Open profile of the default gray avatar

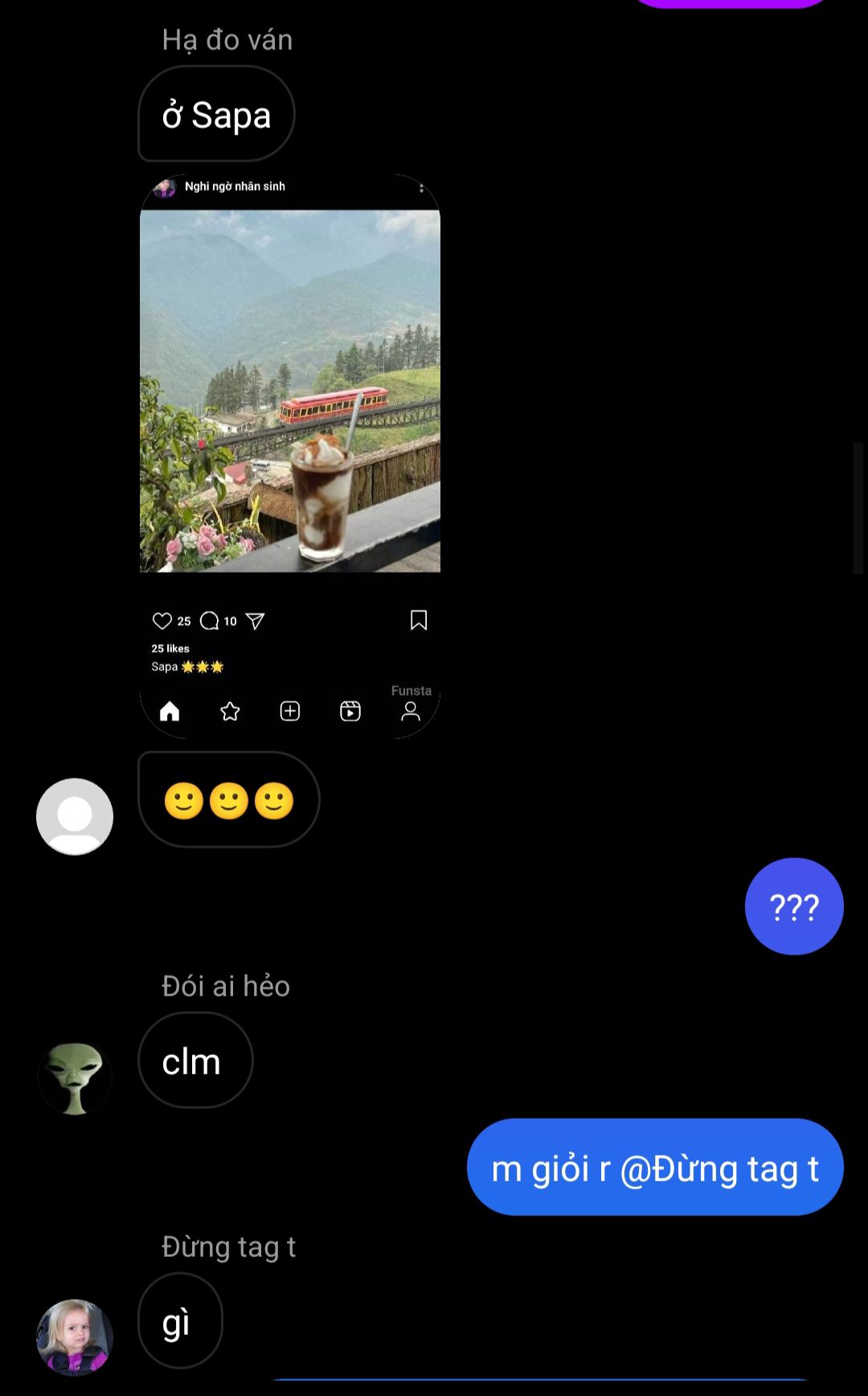click(75, 816)
